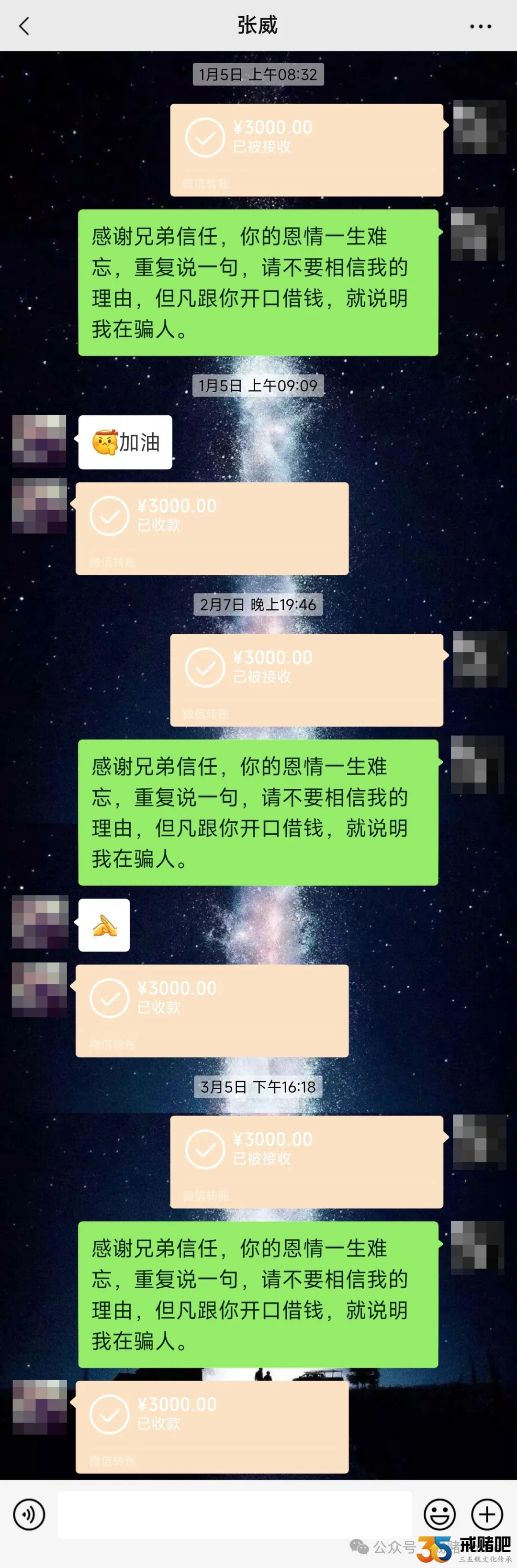Switch to voice message input
The width and height of the screenshot is (517, 1568).
click(x=29, y=1514)
